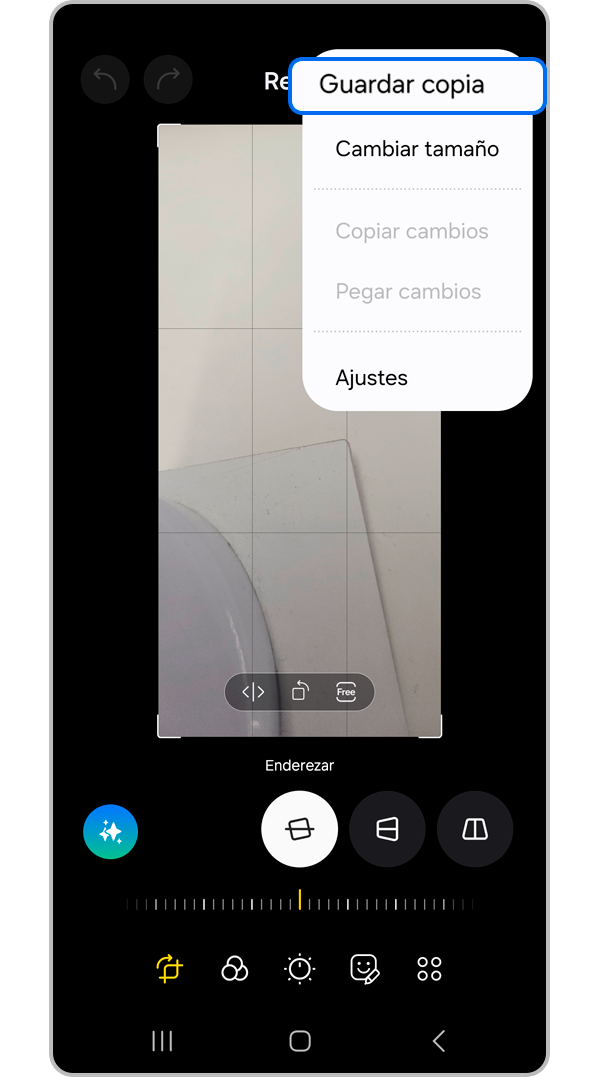The height and width of the screenshot is (1077, 600).
Task: Flip the image horizontally
Action: (254, 692)
